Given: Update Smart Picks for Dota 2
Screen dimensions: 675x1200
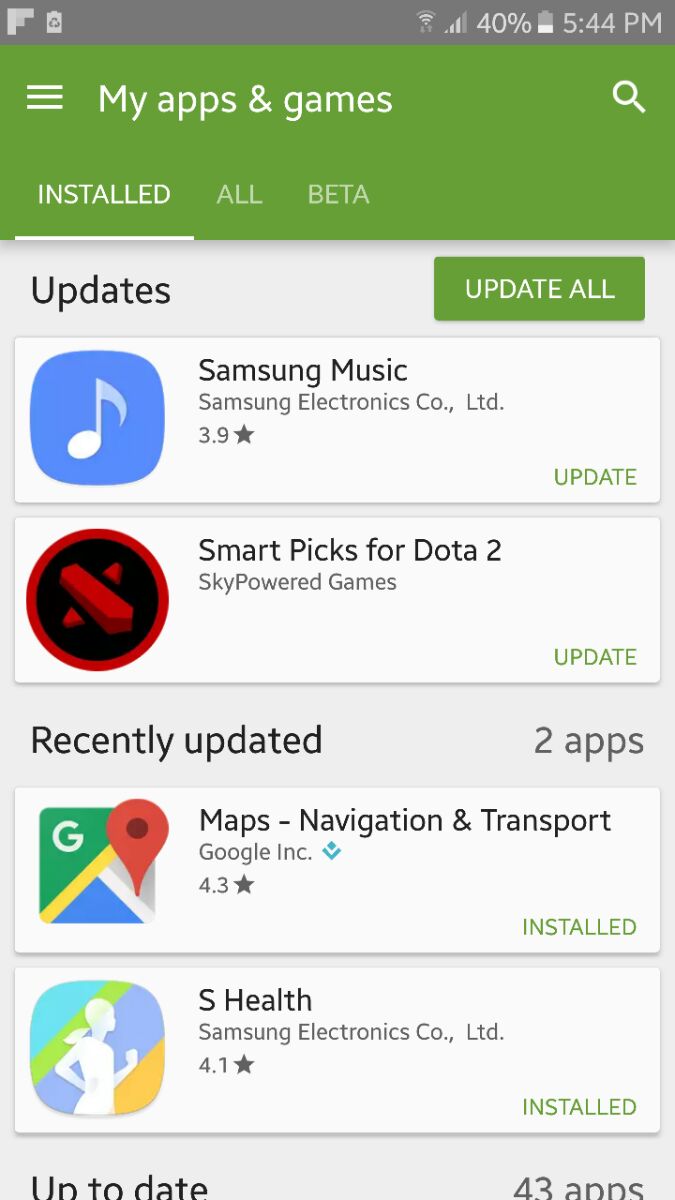Looking at the screenshot, I should (595, 657).
